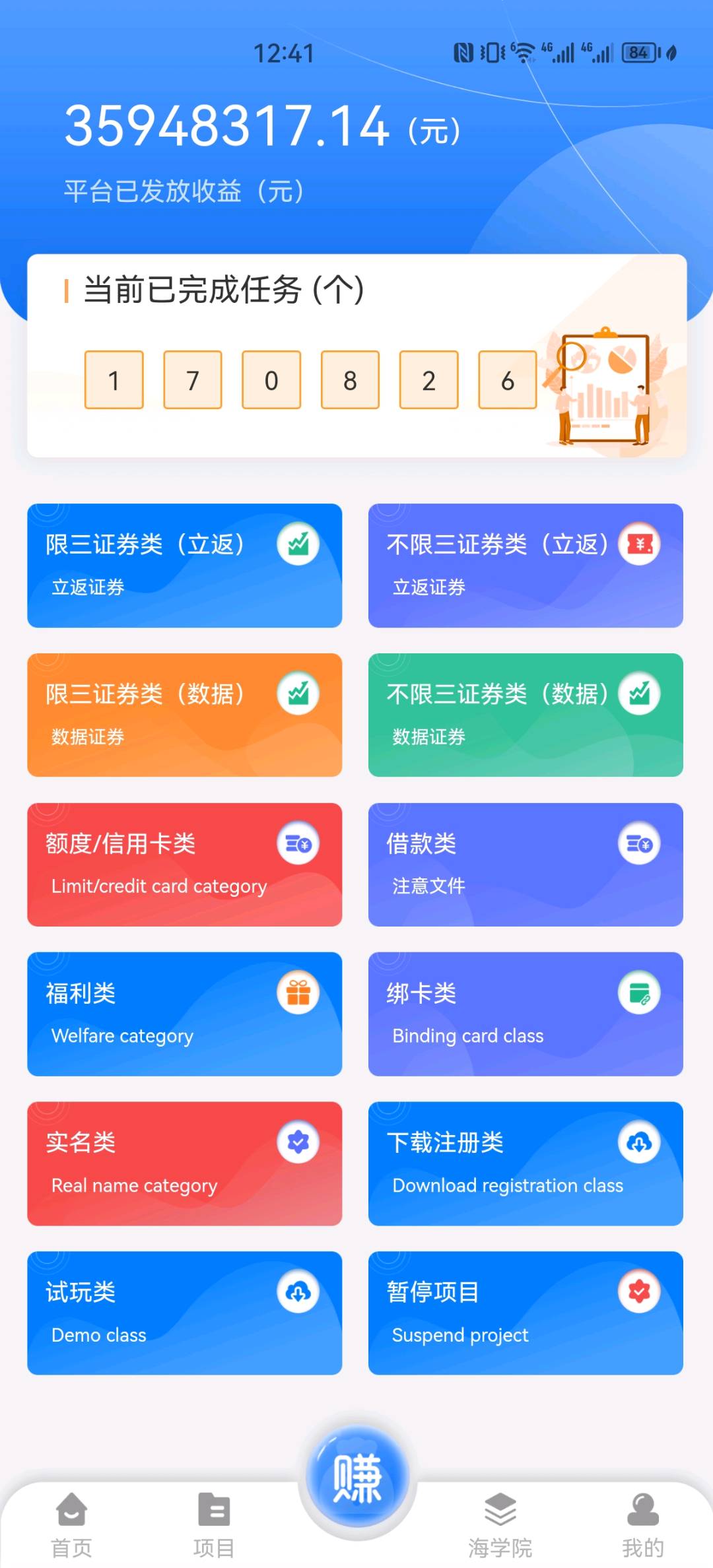Open the 实名类 Real name category
The image size is (713, 1568).
coord(184,1163)
